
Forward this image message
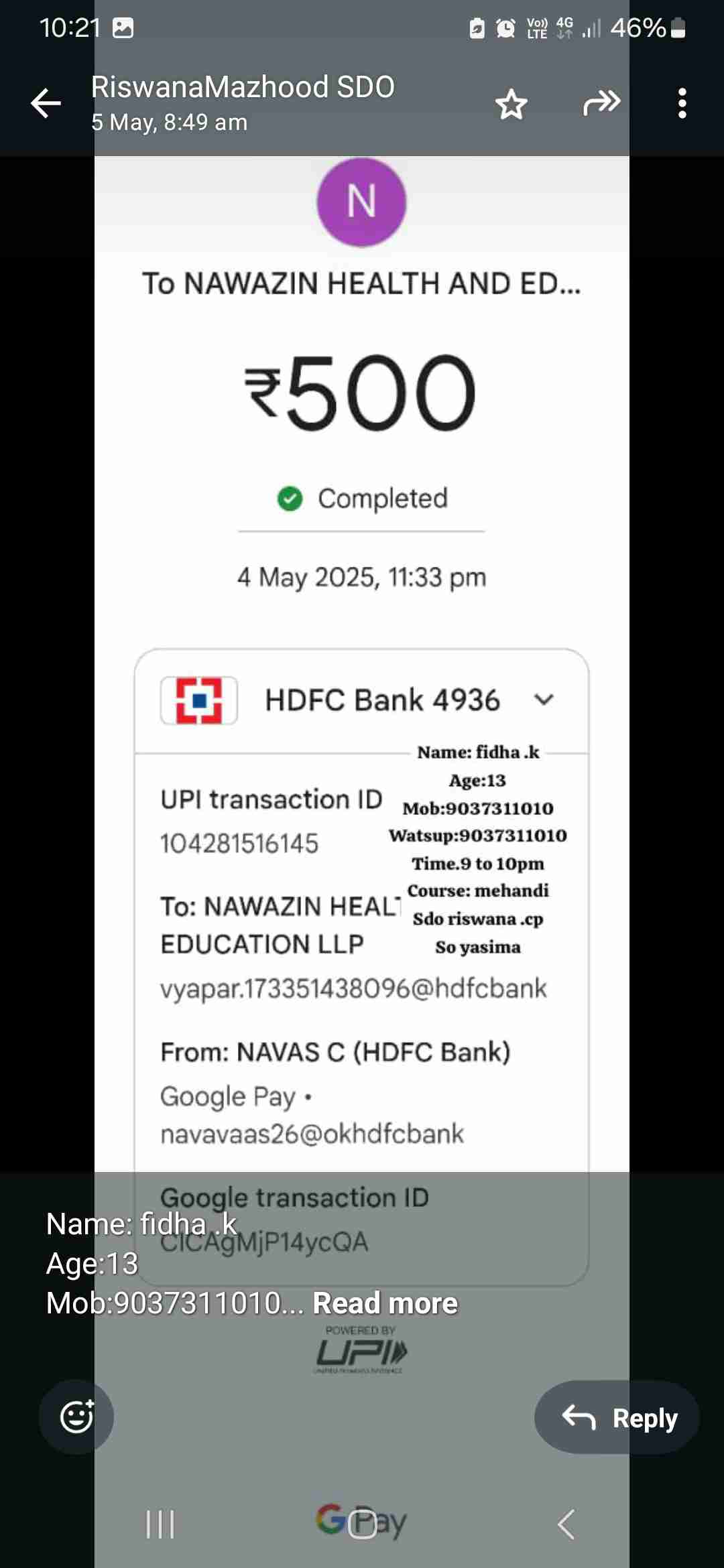click(x=601, y=103)
